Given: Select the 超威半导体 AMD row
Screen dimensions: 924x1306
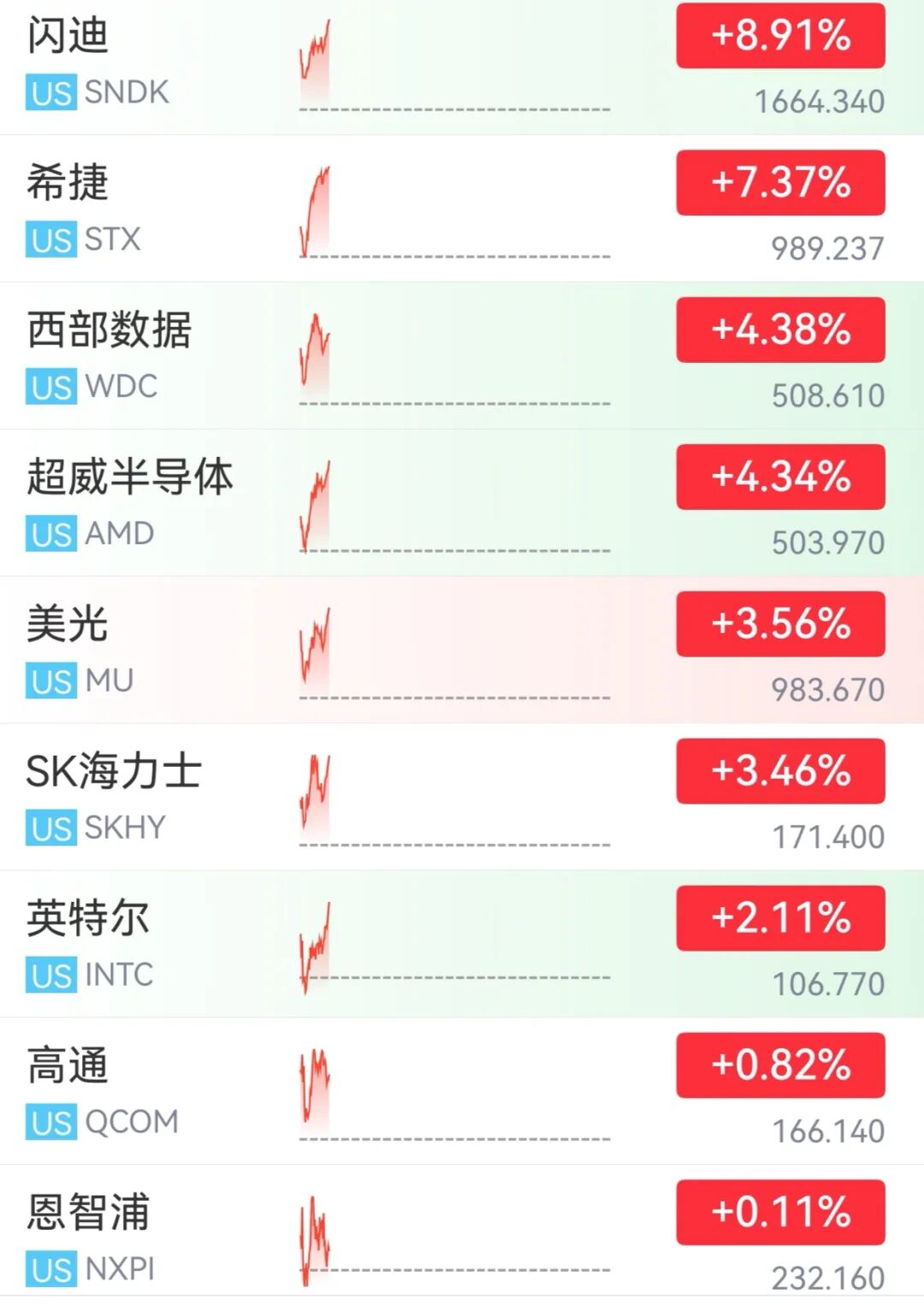Looking at the screenshot, I should pos(462,503).
